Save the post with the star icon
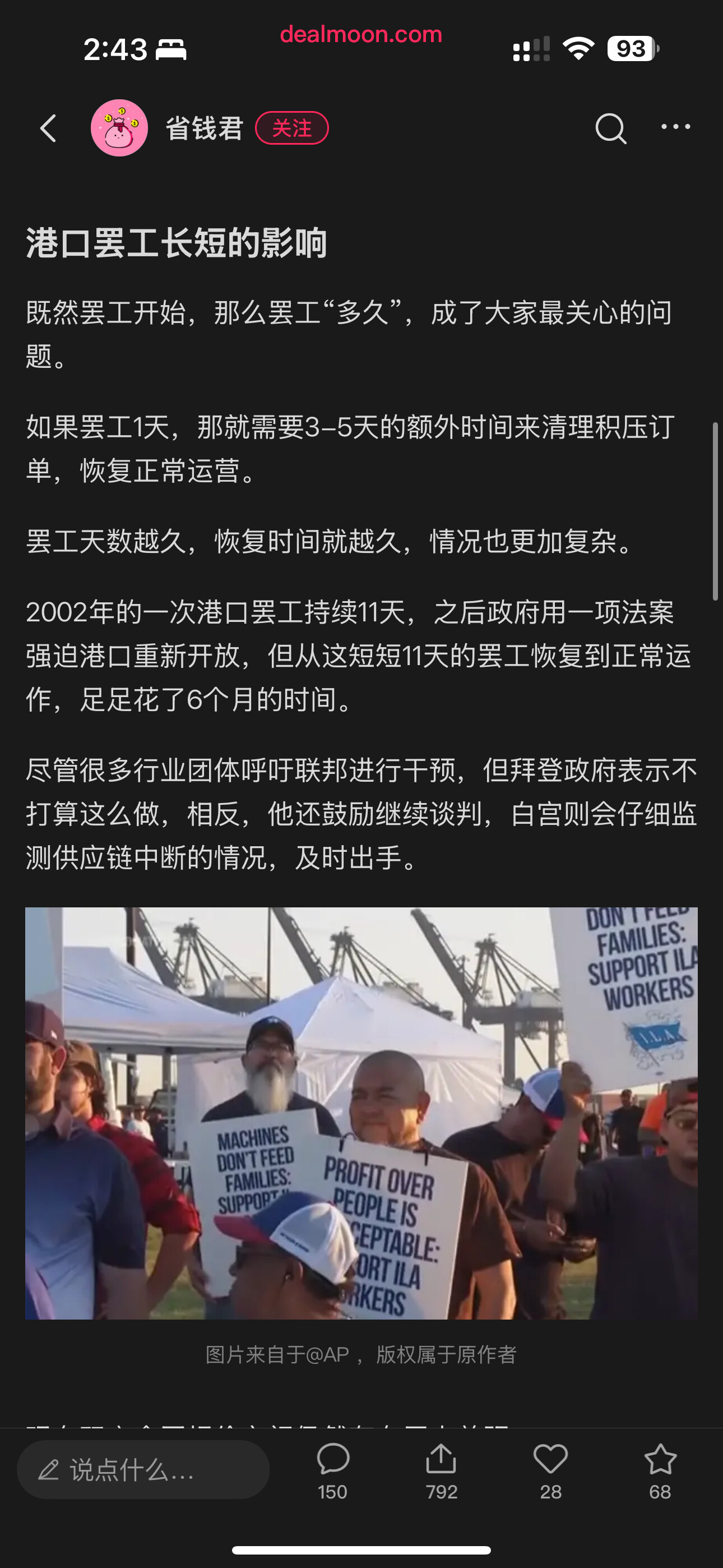Image resolution: width=723 pixels, height=1568 pixels. [x=660, y=1470]
